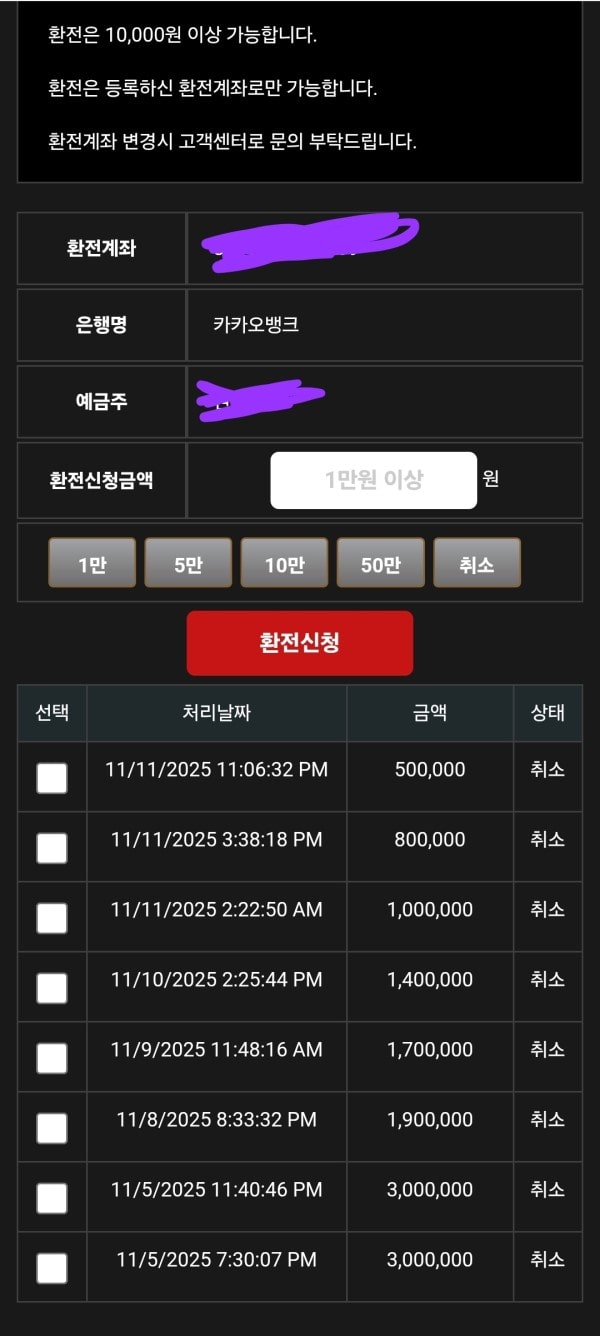Check the box for the 500,000 entry

[x=52, y=778]
